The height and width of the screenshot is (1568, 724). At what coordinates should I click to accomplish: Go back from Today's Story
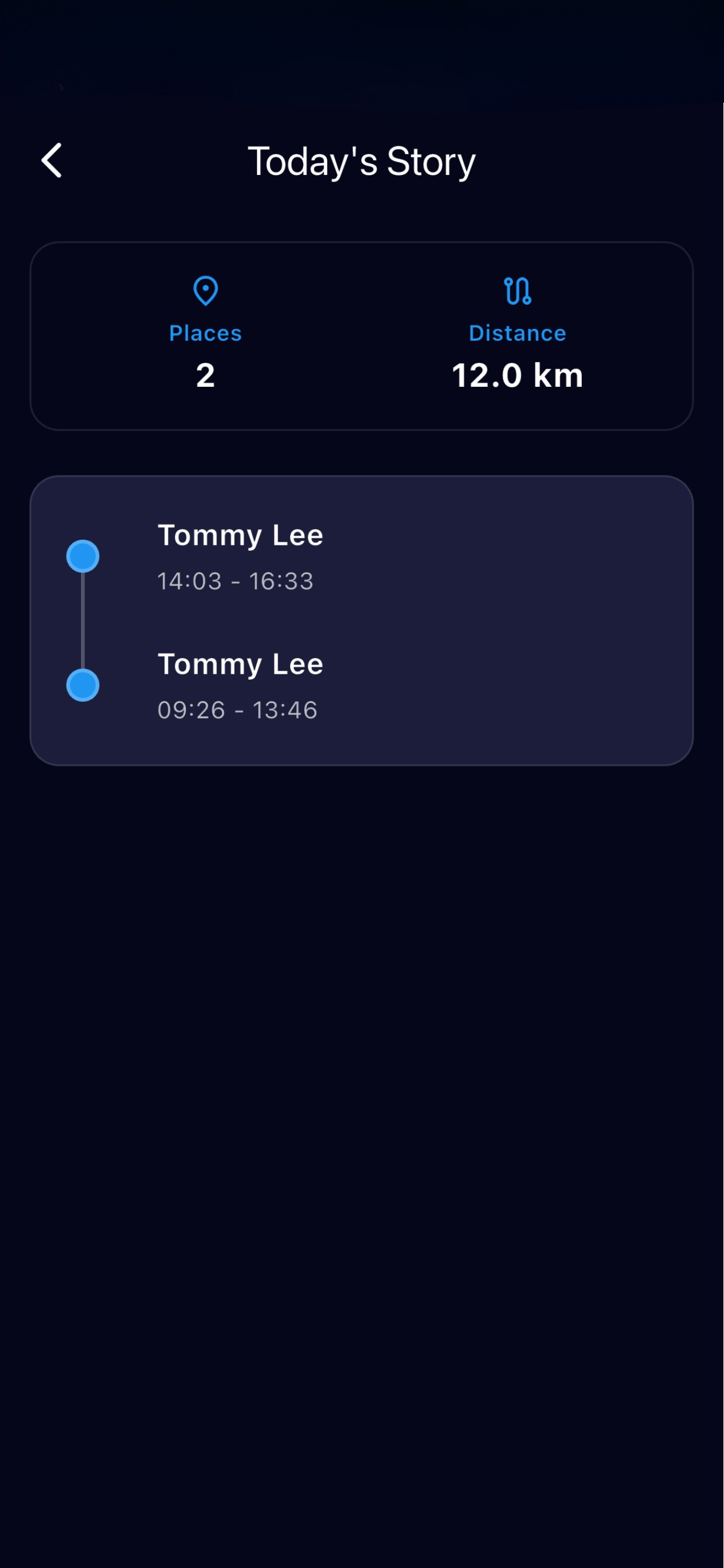coord(52,160)
